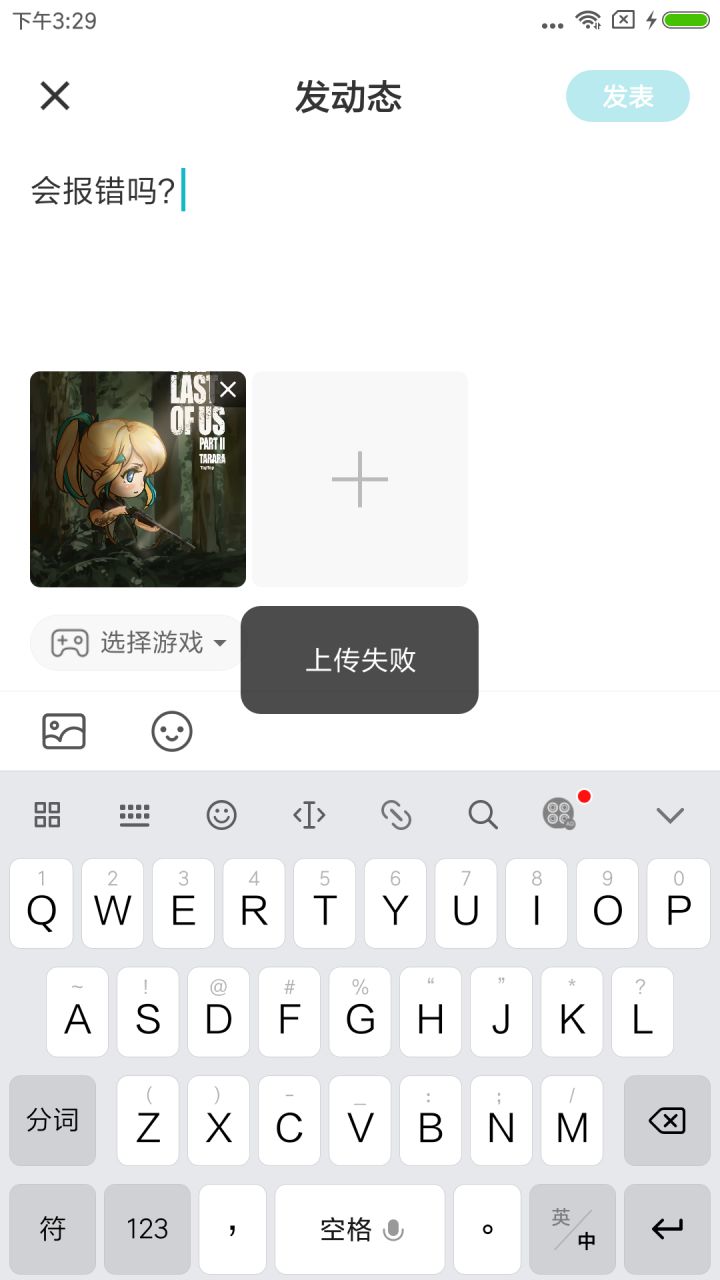Switch to the 123 number keypad
This screenshot has height=1280, width=720.
click(146, 1229)
